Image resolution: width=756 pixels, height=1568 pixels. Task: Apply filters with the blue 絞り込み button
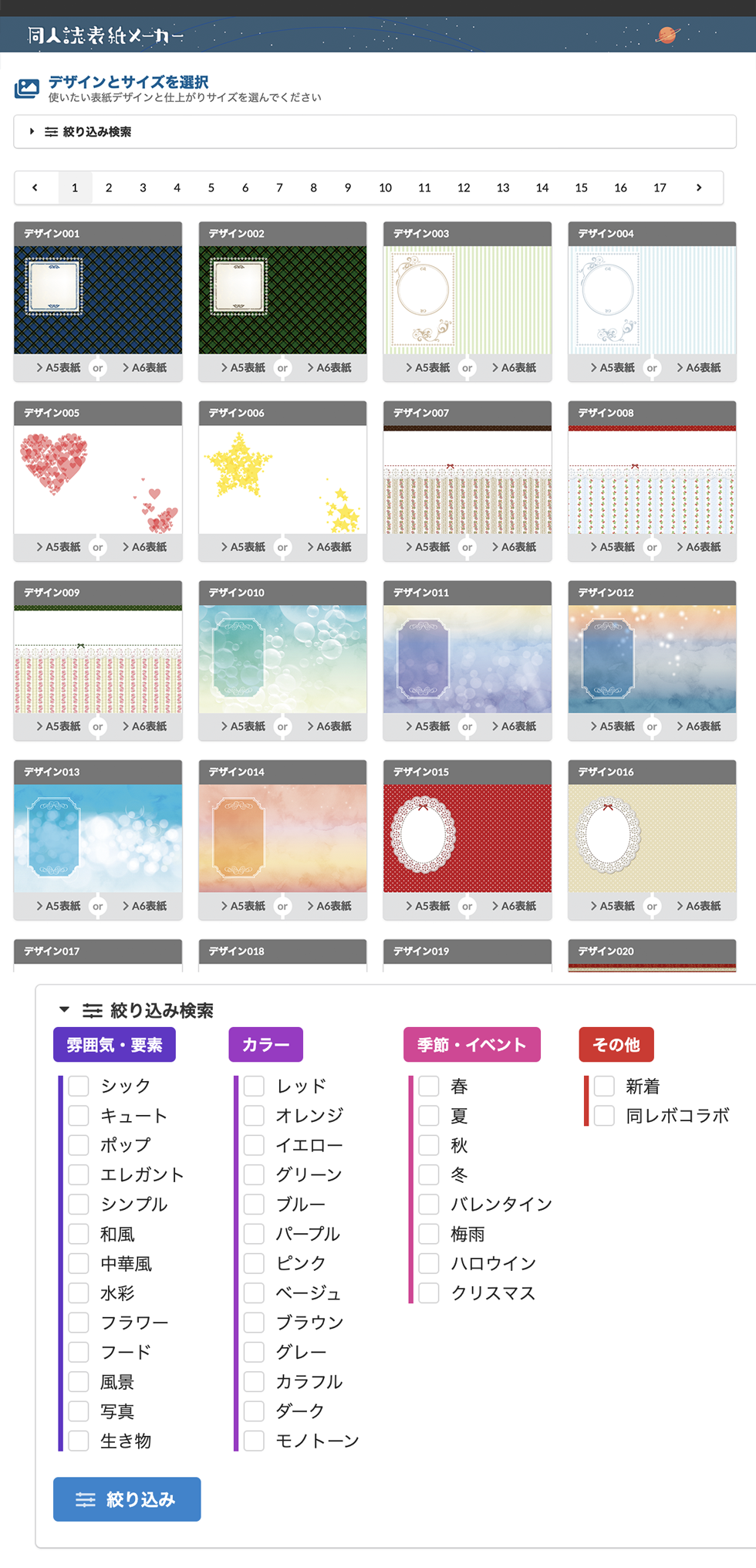coord(127,1499)
